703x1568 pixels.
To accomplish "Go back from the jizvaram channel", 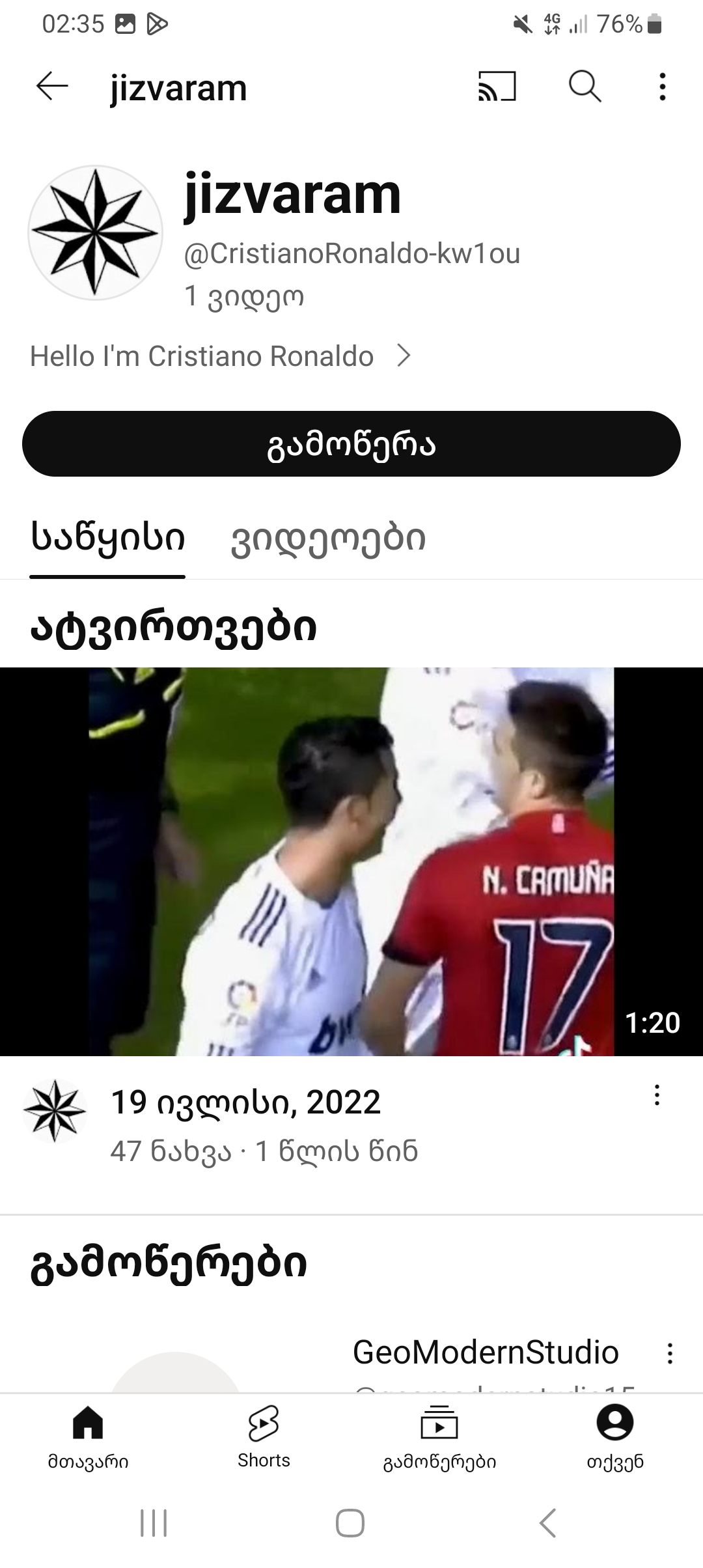I will click(x=52, y=86).
